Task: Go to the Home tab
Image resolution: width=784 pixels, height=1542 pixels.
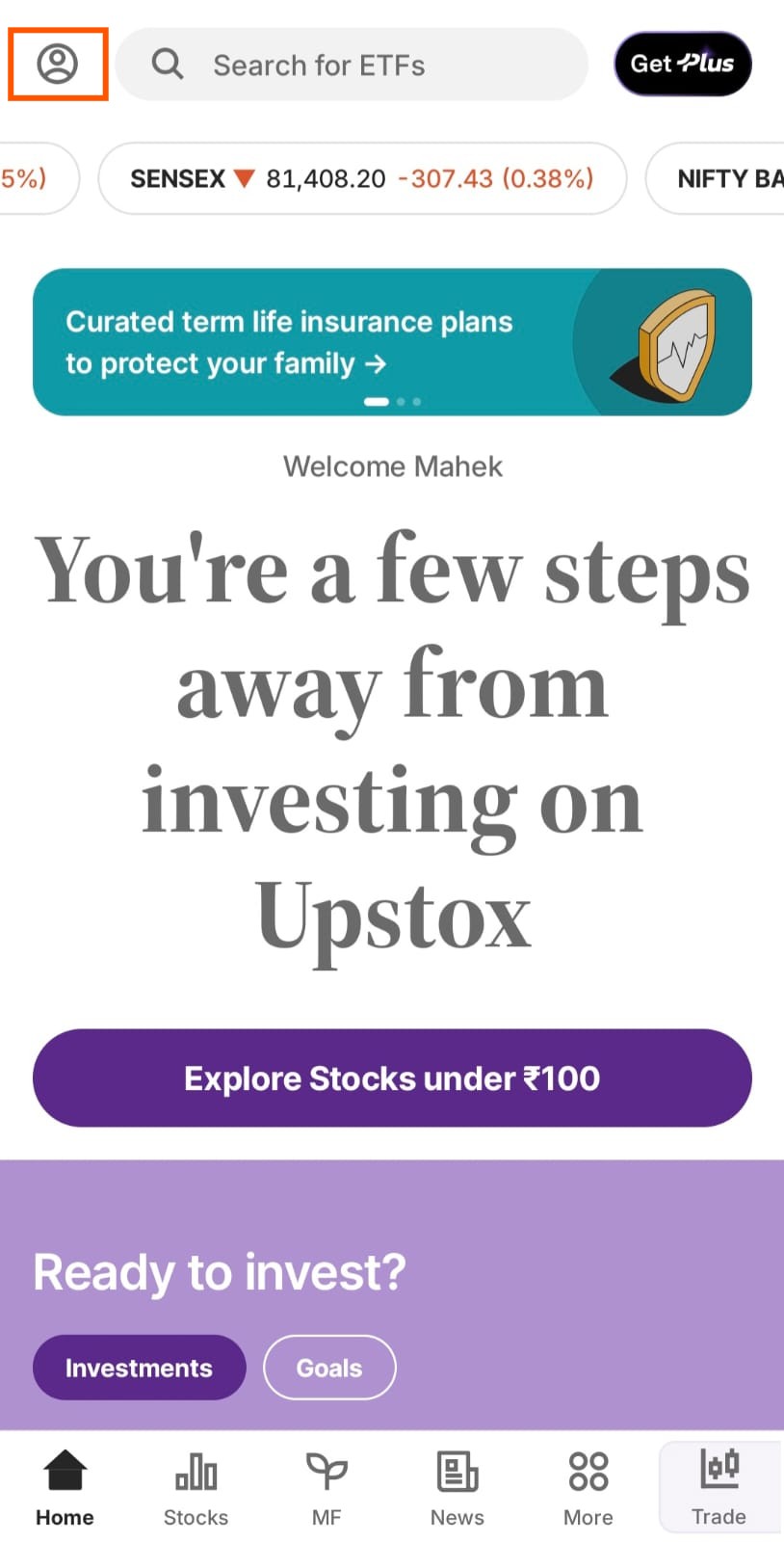Action: [x=65, y=1489]
